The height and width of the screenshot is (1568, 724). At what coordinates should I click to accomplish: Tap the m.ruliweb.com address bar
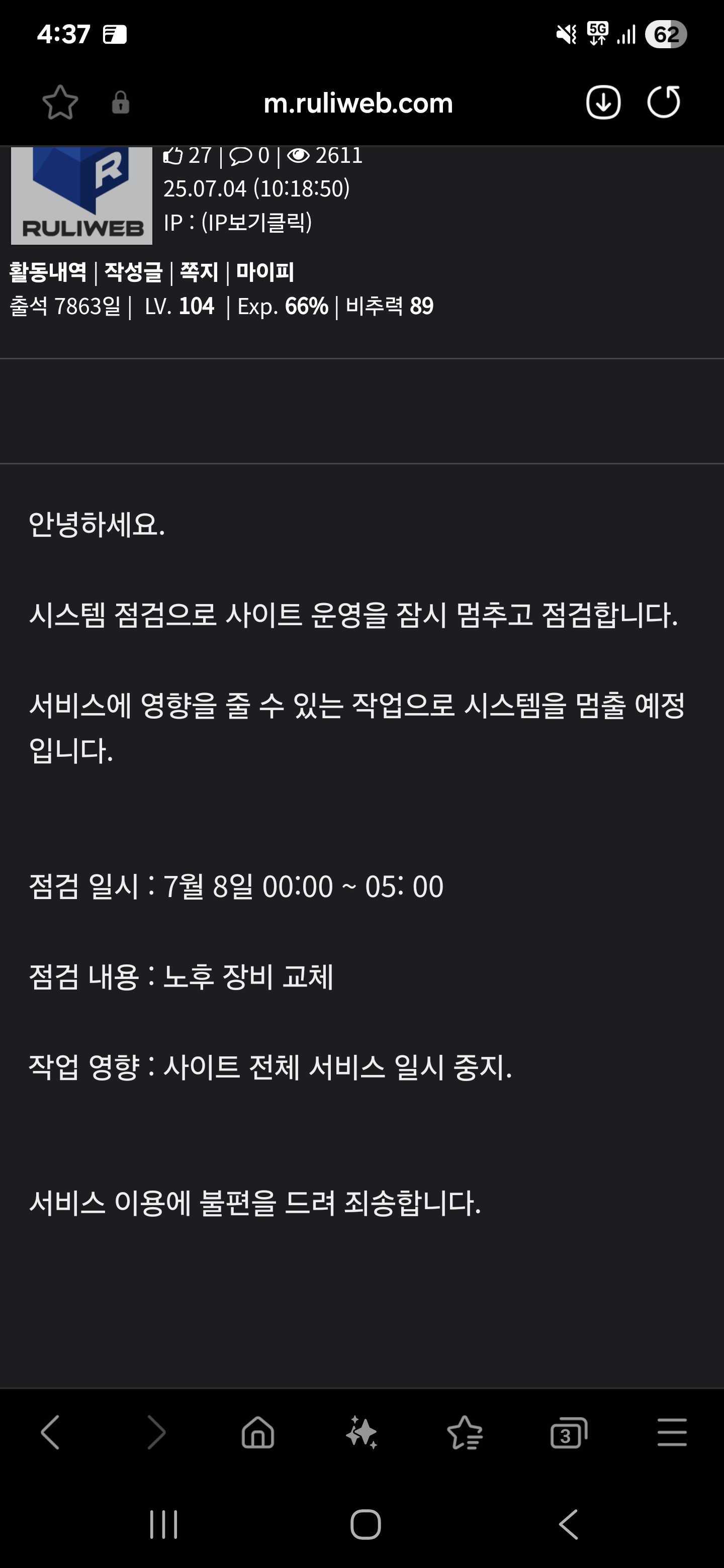(358, 104)
